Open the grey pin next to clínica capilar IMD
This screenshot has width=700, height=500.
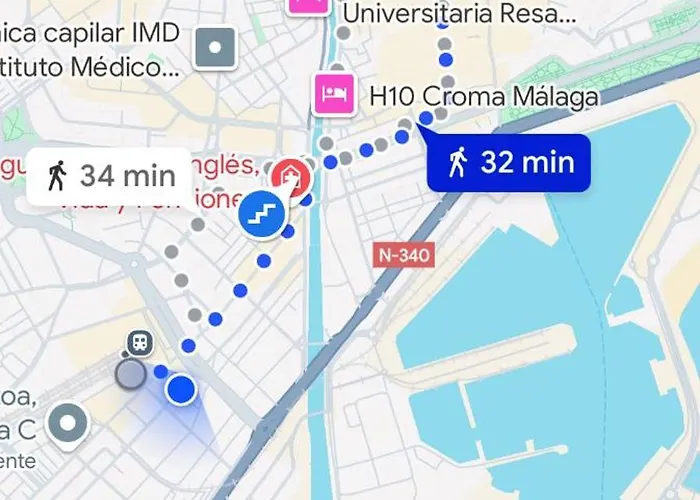tap(214, 46)
